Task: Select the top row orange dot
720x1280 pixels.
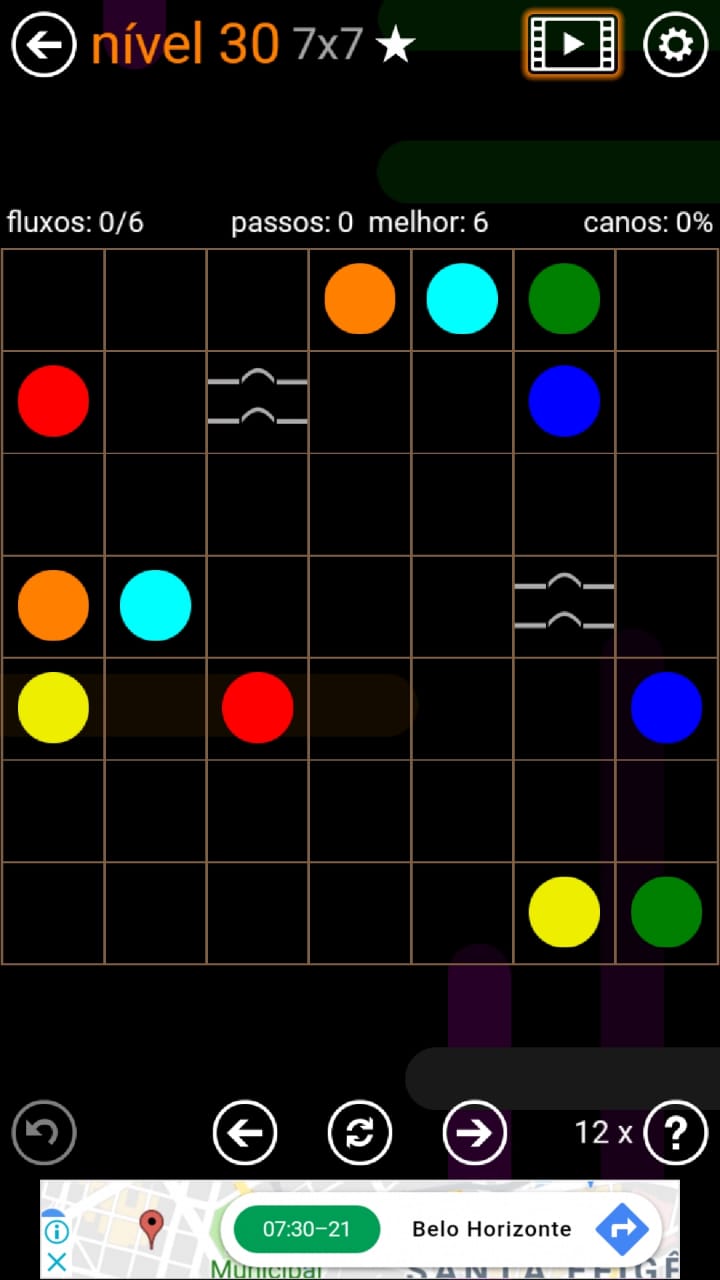Action: [360, 299]
